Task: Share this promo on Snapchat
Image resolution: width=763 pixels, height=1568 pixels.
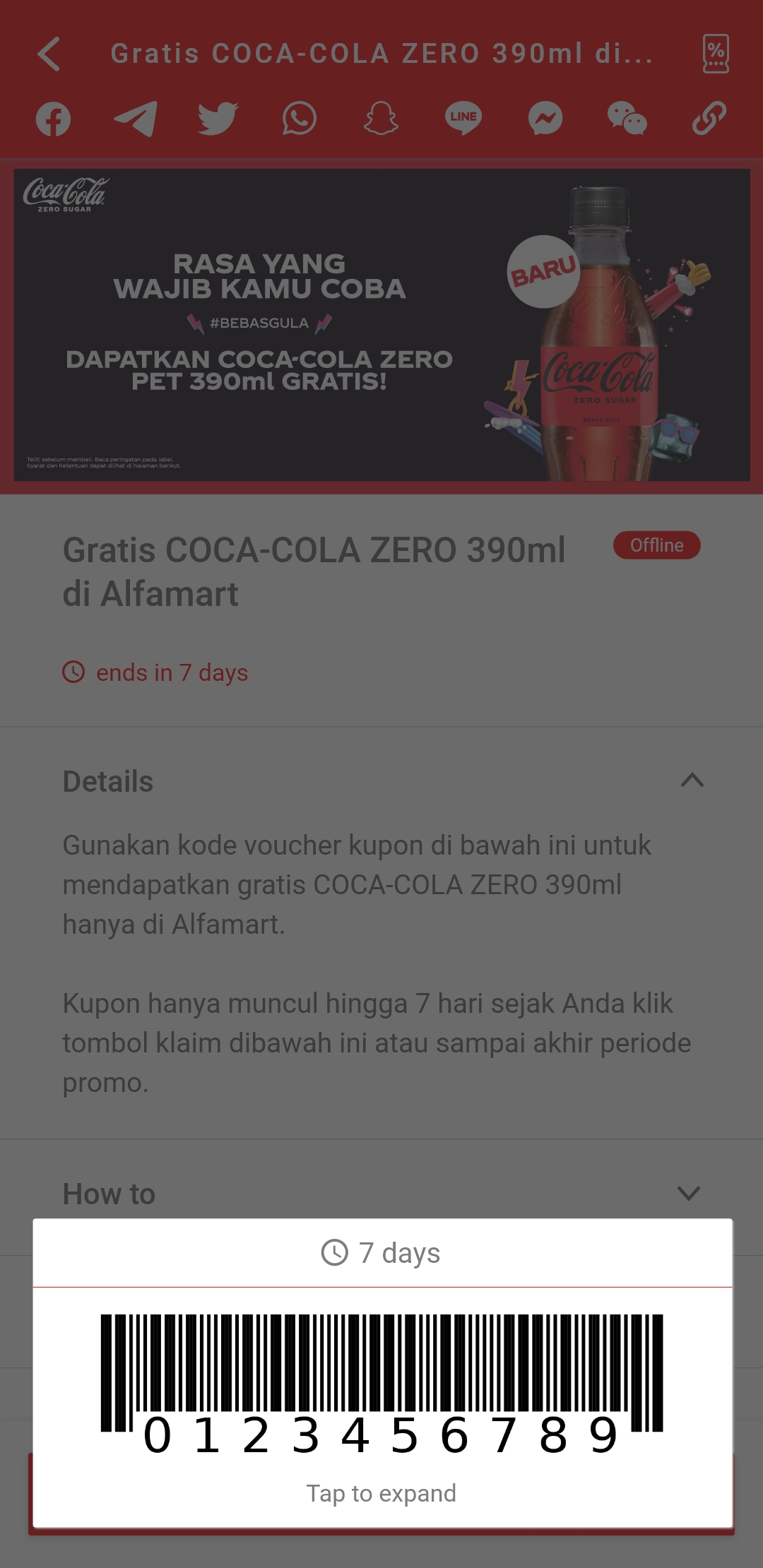Action: coord(381,119)
